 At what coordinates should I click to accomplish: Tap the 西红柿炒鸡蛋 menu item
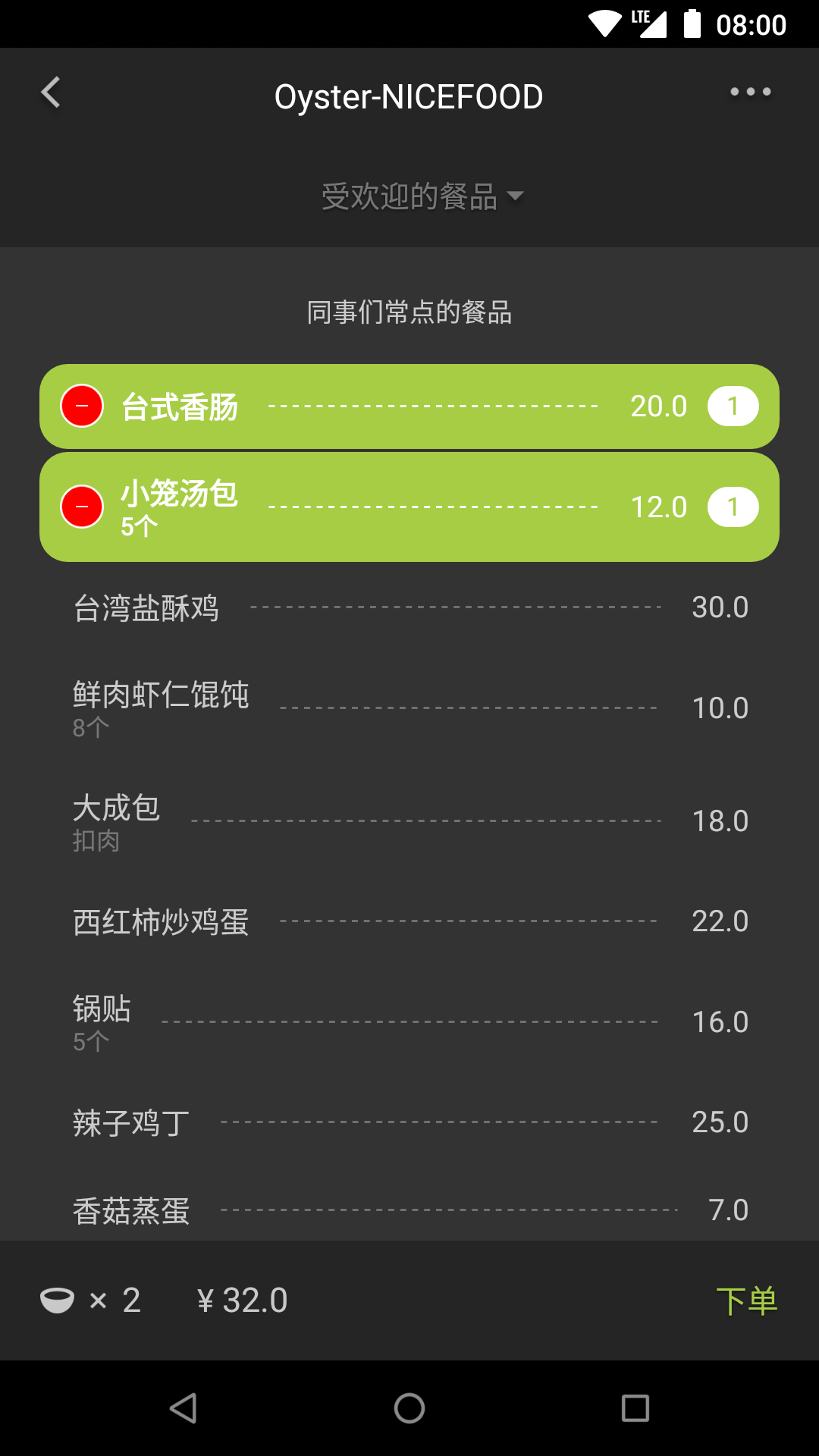tap(409, 920)
